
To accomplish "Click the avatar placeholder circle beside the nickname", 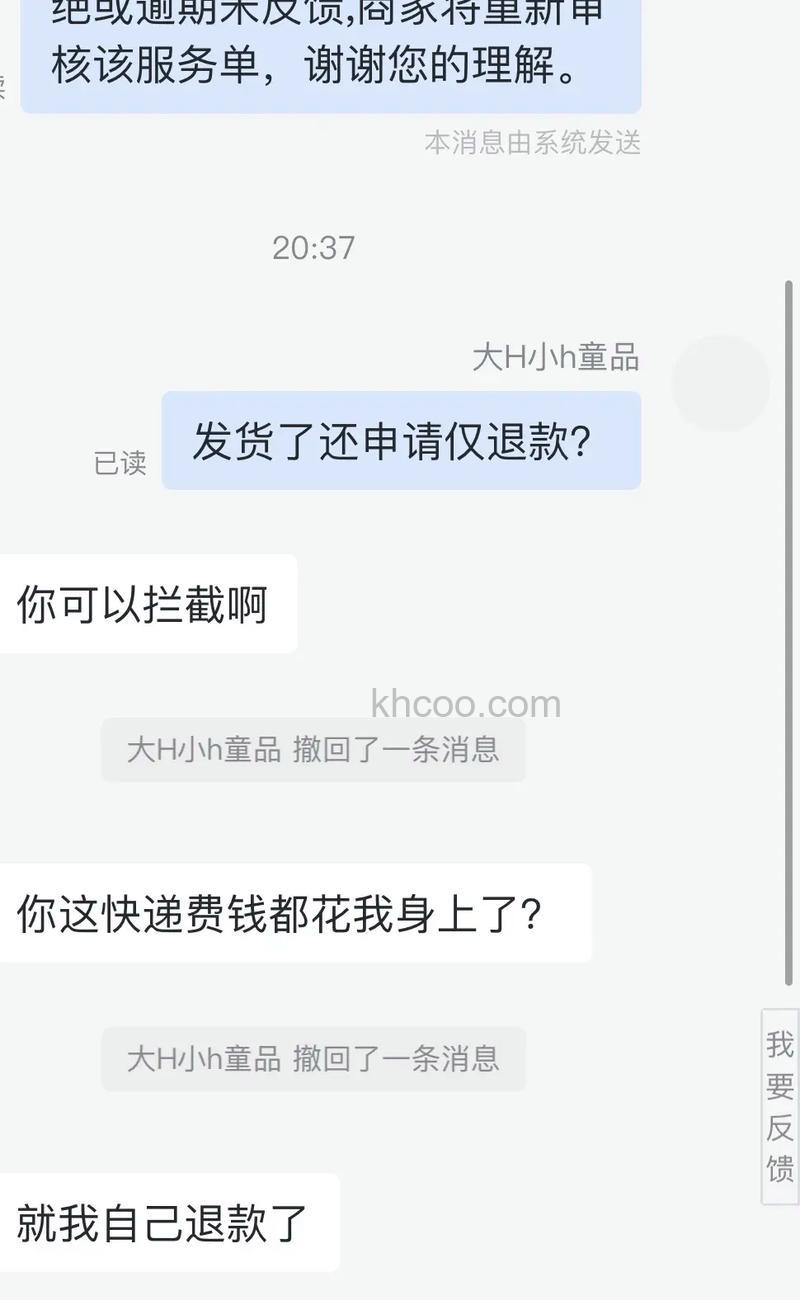I will tap(722, 383).
